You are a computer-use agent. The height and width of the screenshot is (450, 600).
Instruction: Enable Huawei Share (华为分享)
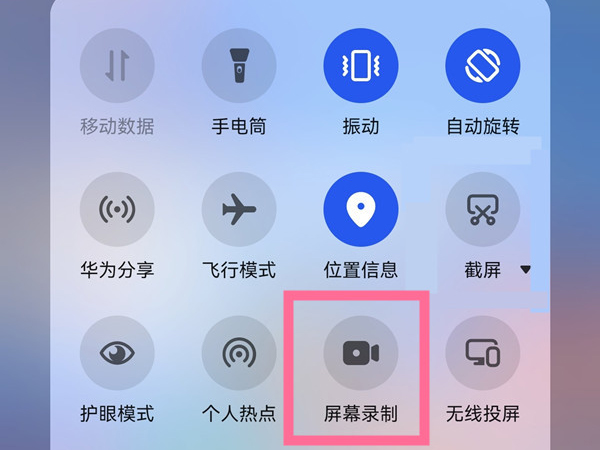click(117, 210)
